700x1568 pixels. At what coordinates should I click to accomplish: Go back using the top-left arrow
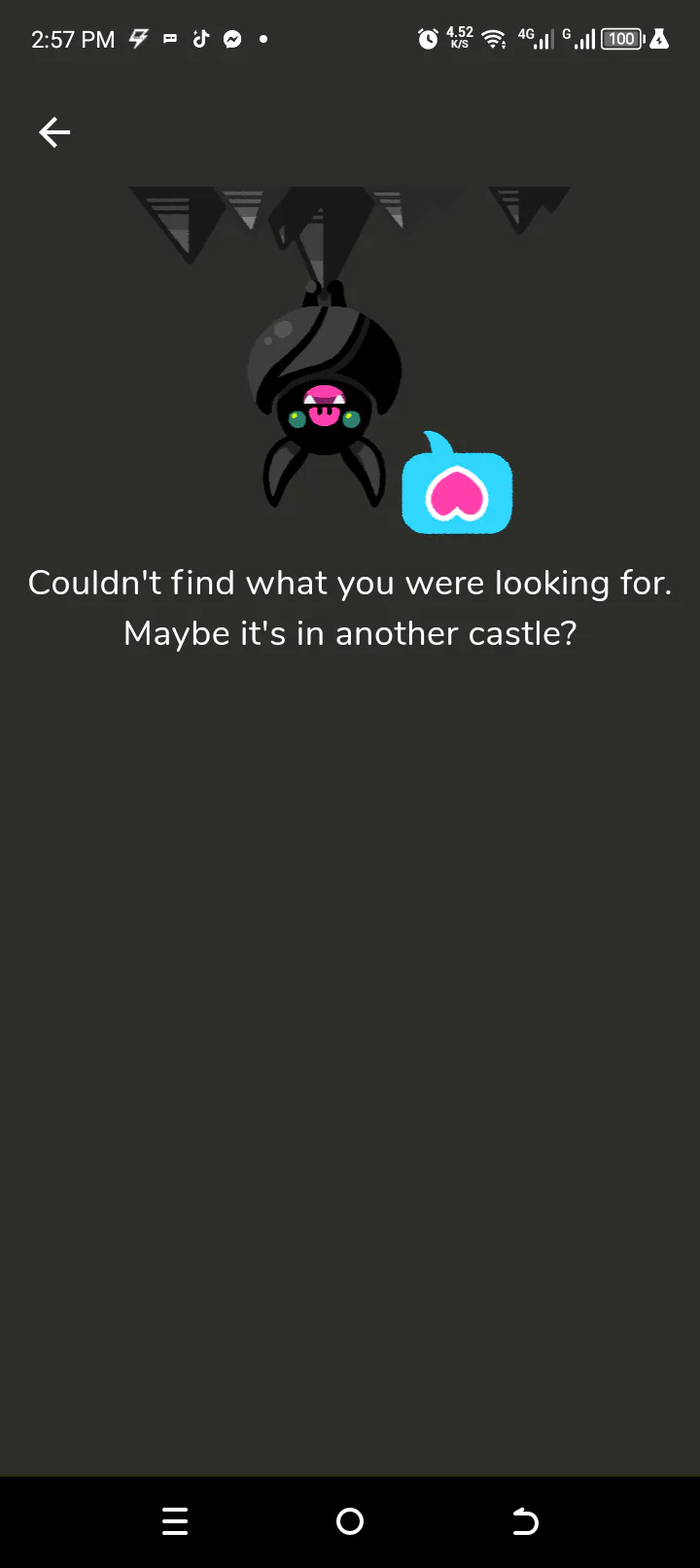tap(54, 132)
